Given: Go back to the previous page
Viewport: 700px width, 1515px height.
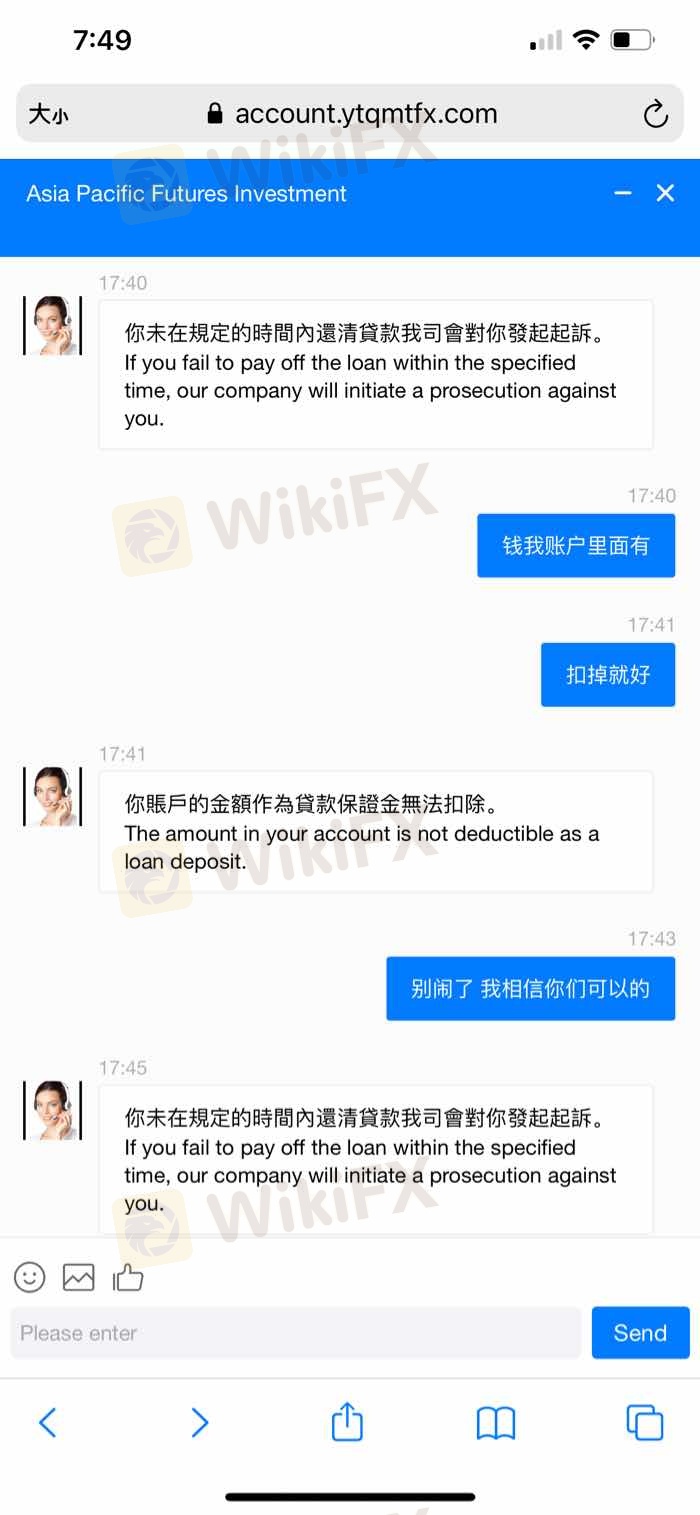Looking at the screenshot, I should coord(47,1422).
